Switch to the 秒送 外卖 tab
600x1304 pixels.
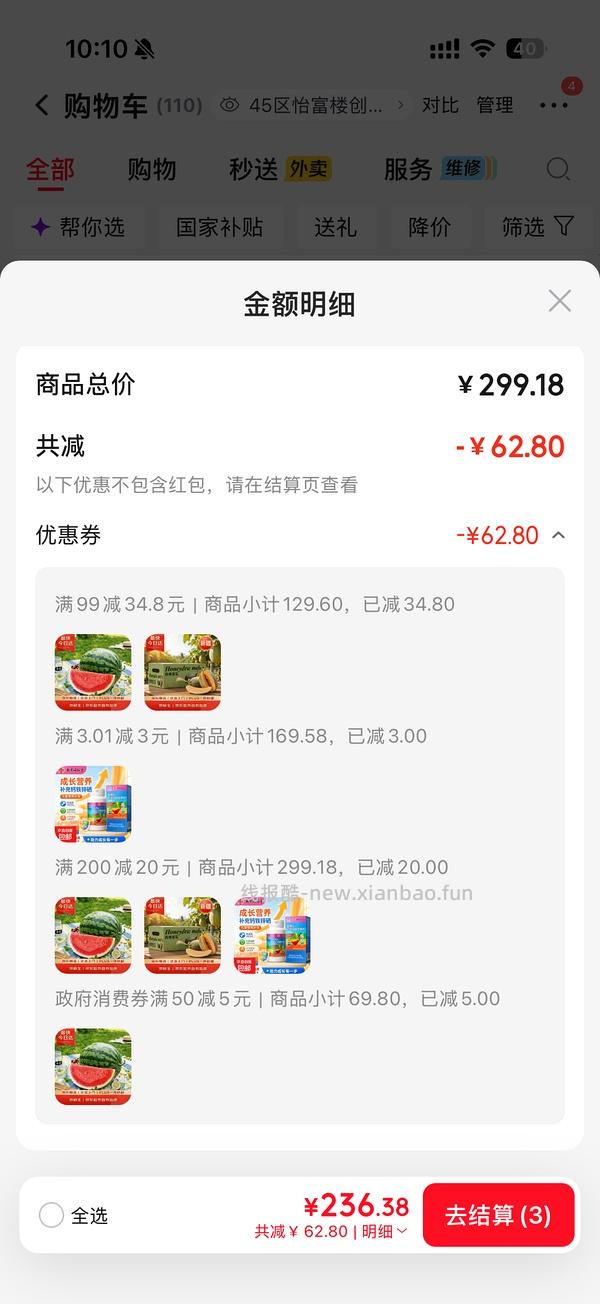point(281,169)
